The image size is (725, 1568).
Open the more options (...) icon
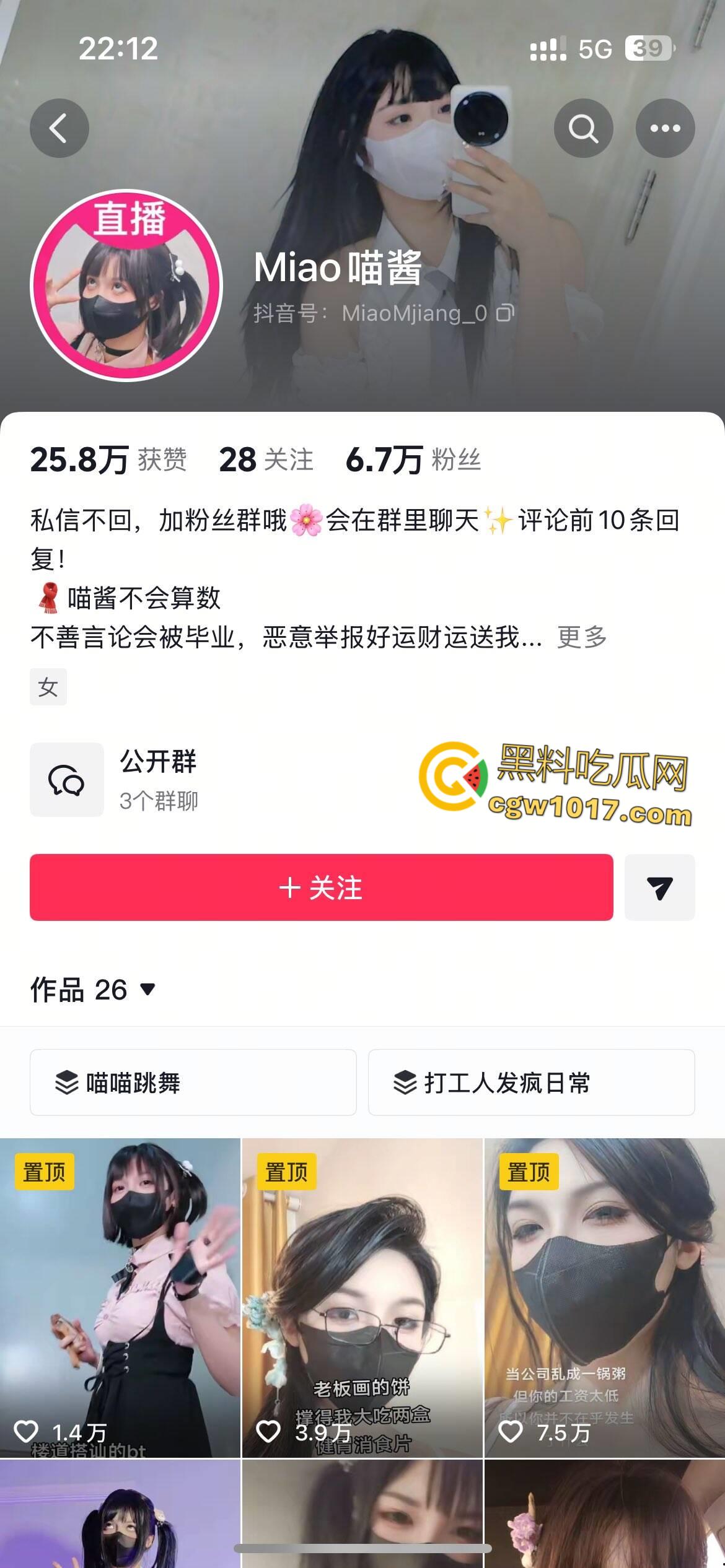point(666,128)
